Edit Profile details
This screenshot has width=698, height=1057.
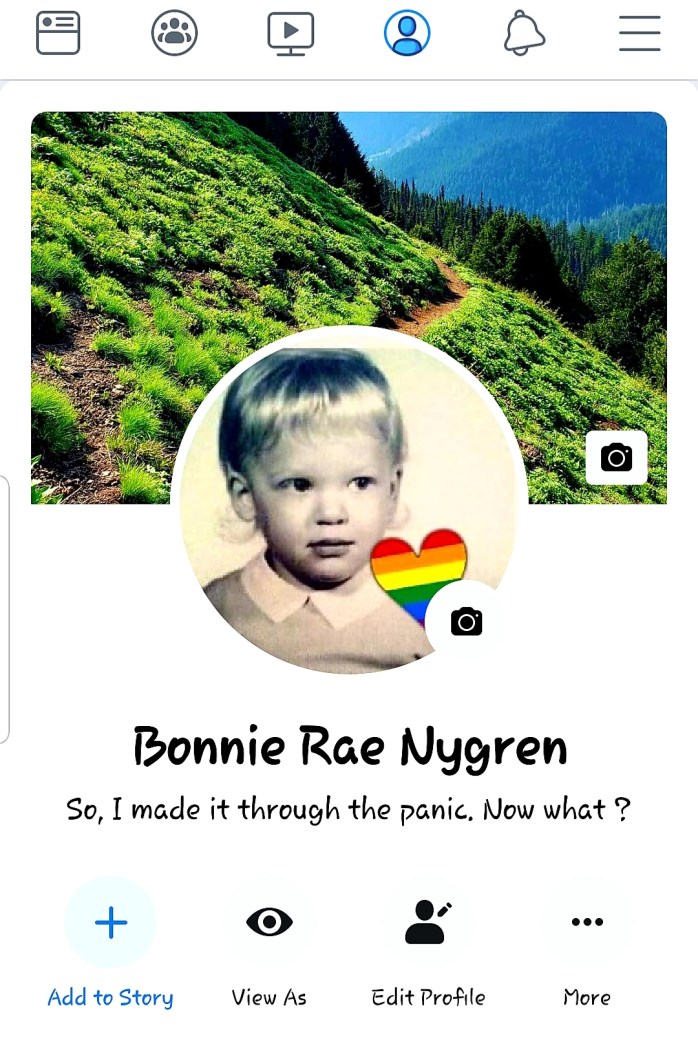tap(428, 923)
